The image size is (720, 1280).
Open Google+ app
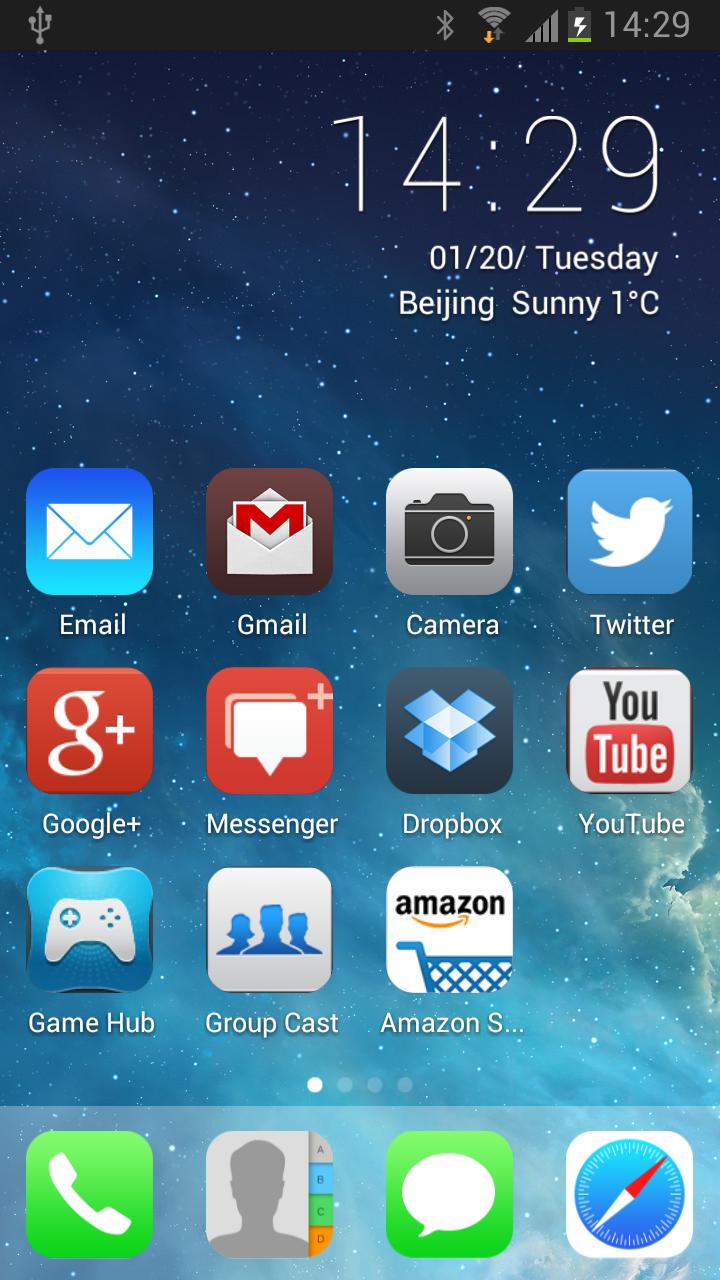90,730
